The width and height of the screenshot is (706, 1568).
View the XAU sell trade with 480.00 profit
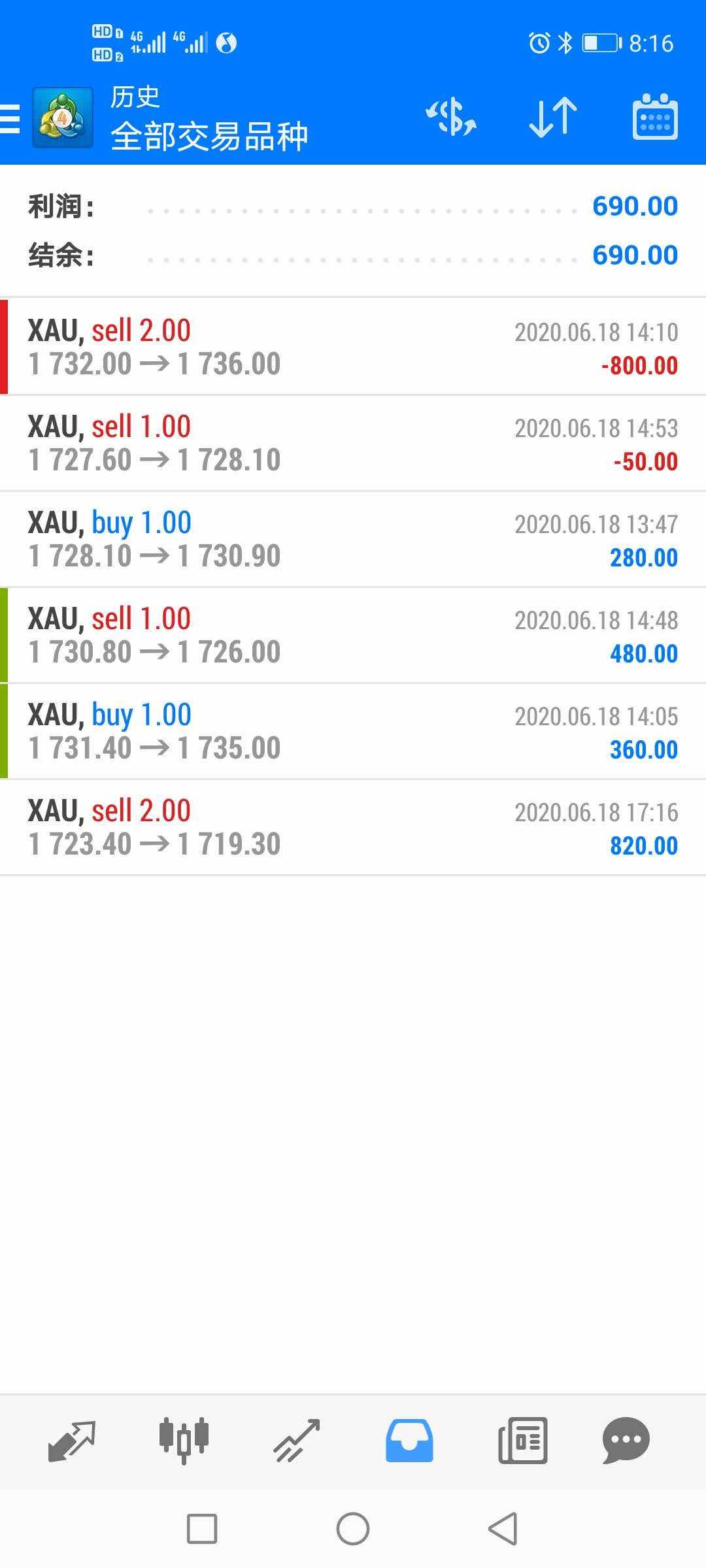(x=353, y=635)
